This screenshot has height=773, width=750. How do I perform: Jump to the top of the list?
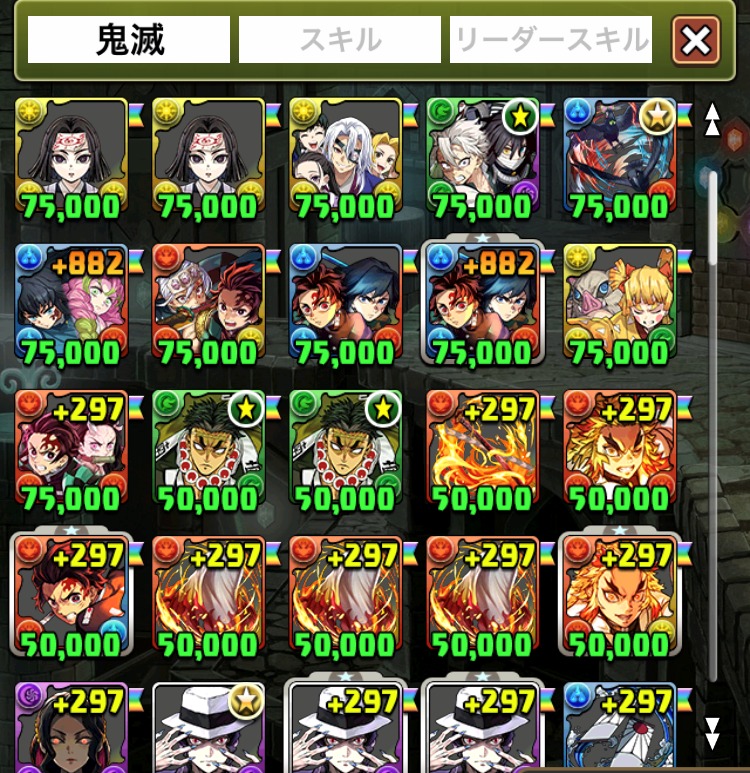pyautogui.click(x=711, y=120)
